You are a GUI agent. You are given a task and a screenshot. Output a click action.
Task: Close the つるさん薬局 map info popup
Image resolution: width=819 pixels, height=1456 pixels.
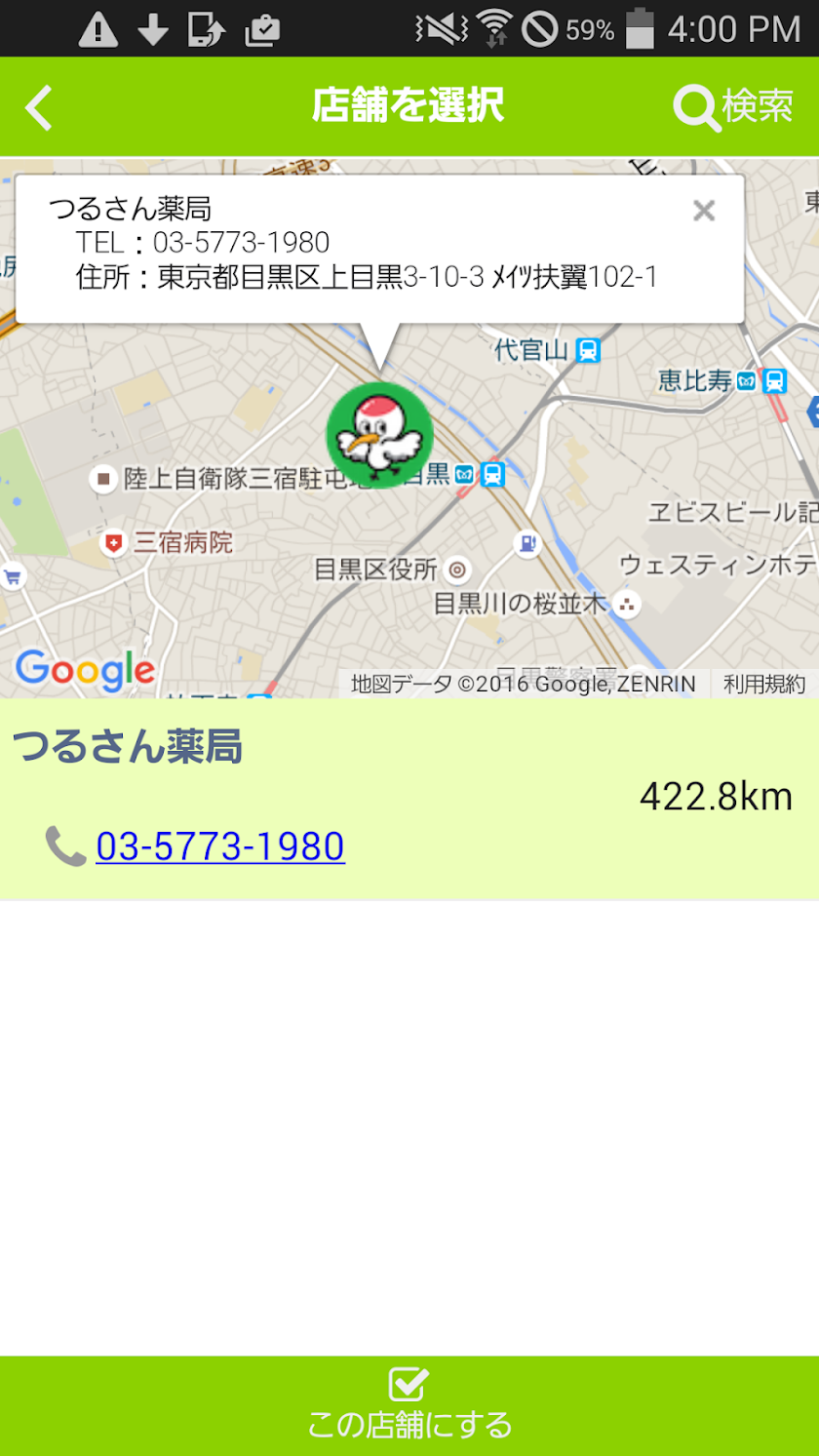coord(703,211)
